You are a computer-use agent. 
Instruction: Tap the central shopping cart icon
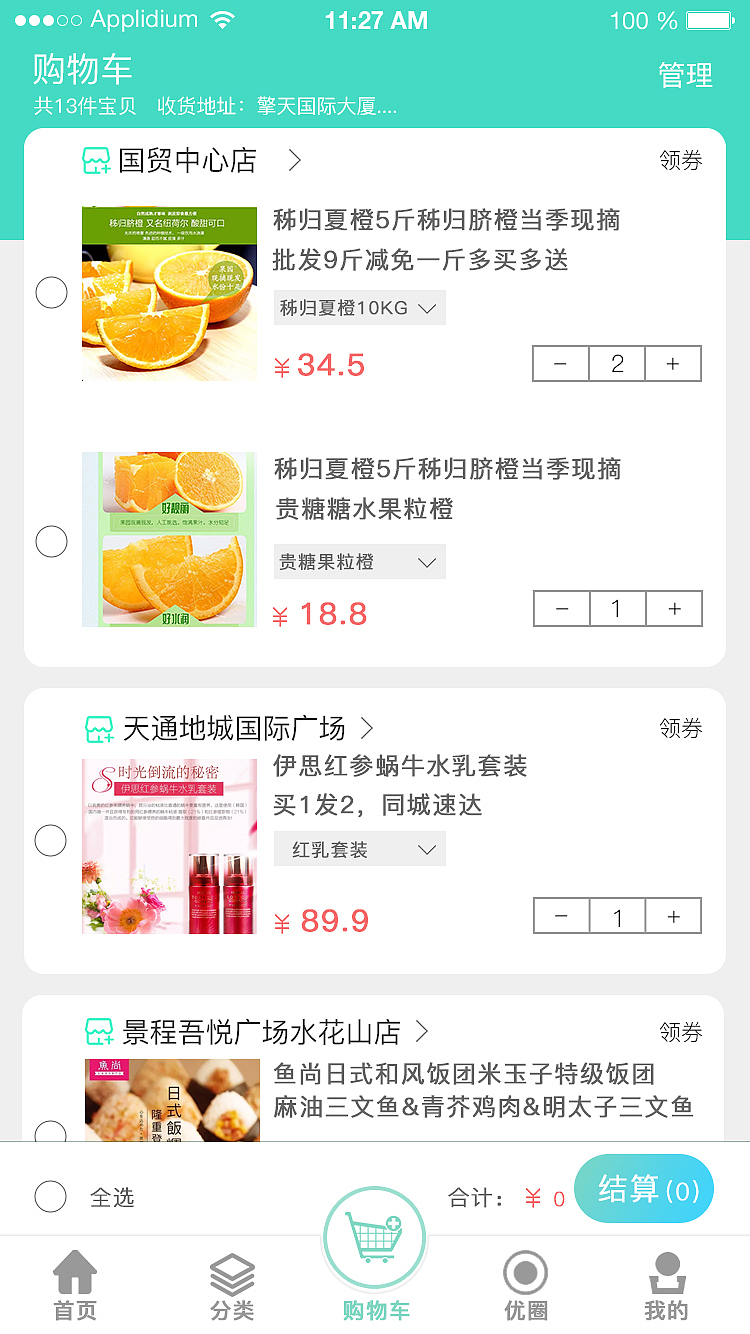374,1237
